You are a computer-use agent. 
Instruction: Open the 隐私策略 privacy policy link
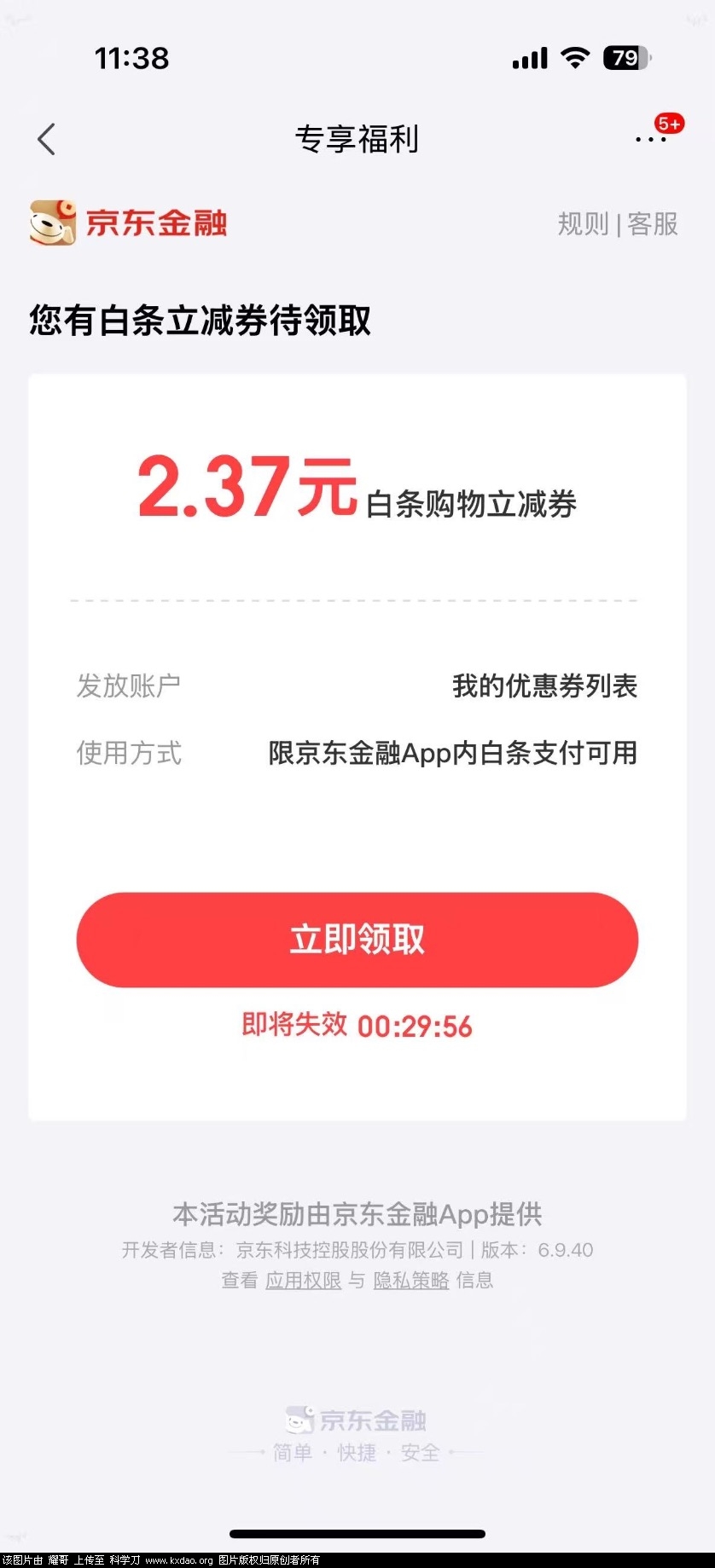411,1281
